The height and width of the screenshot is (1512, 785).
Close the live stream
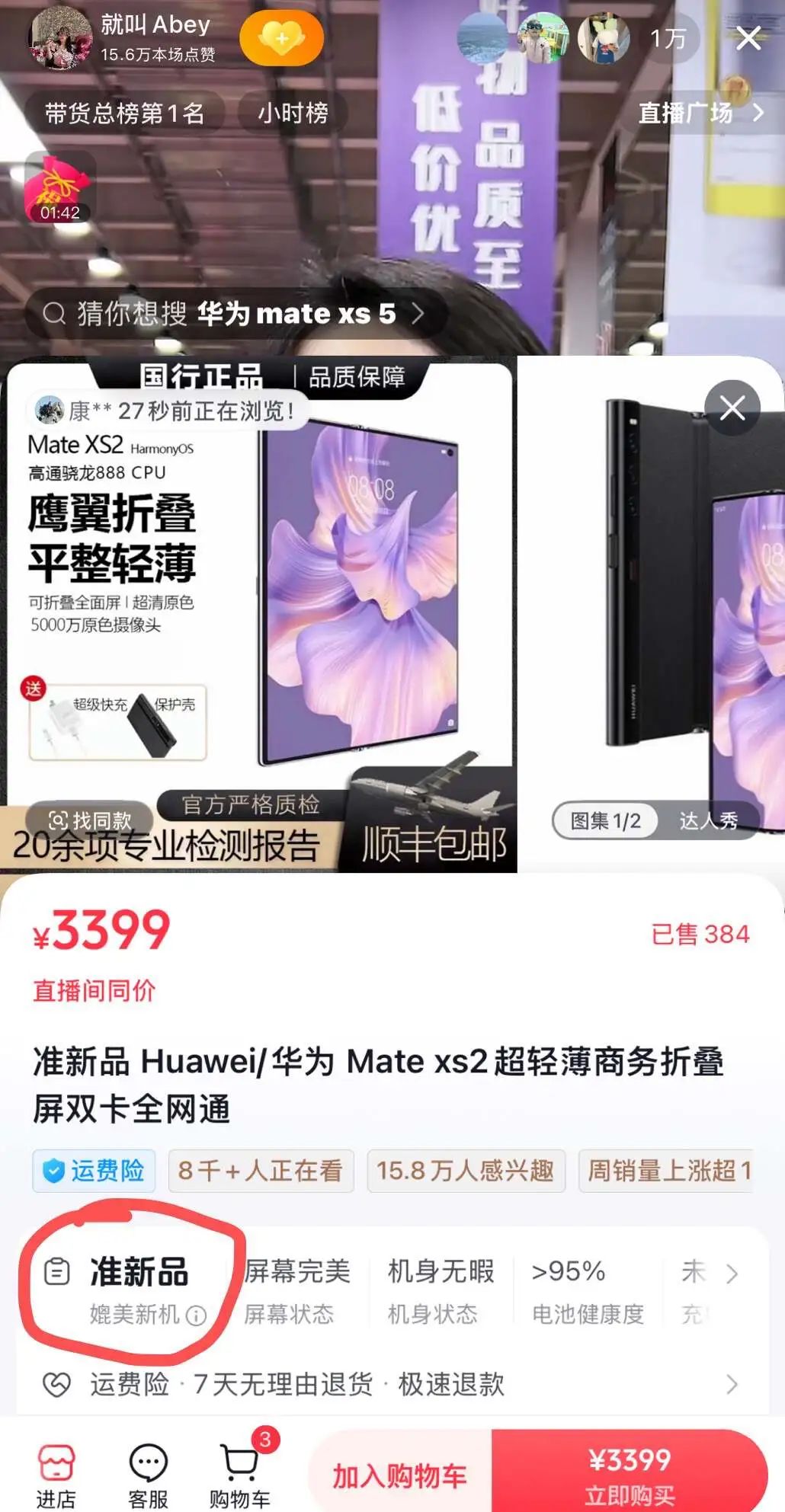click(x=748, y=38)
